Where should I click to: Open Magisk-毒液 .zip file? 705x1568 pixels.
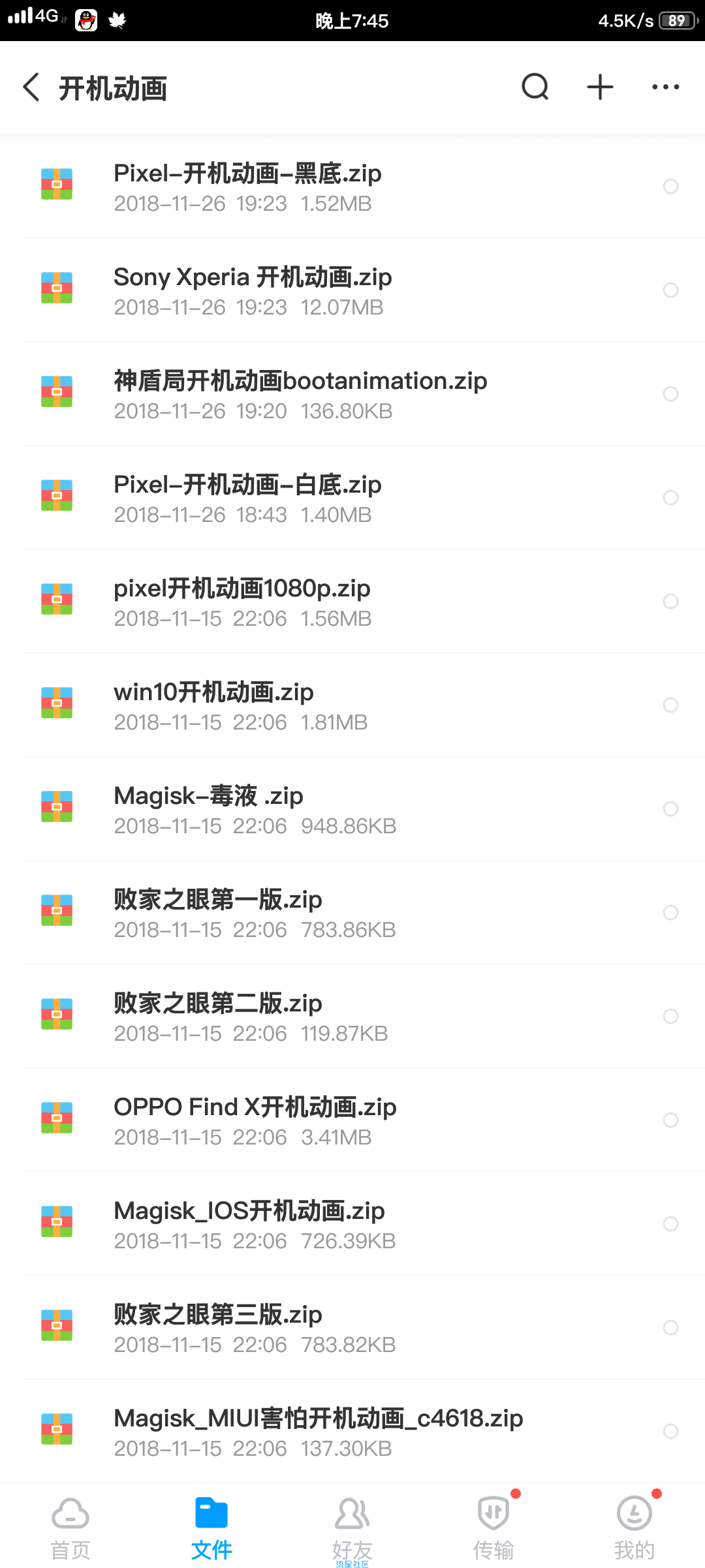(x=352, y=809)
